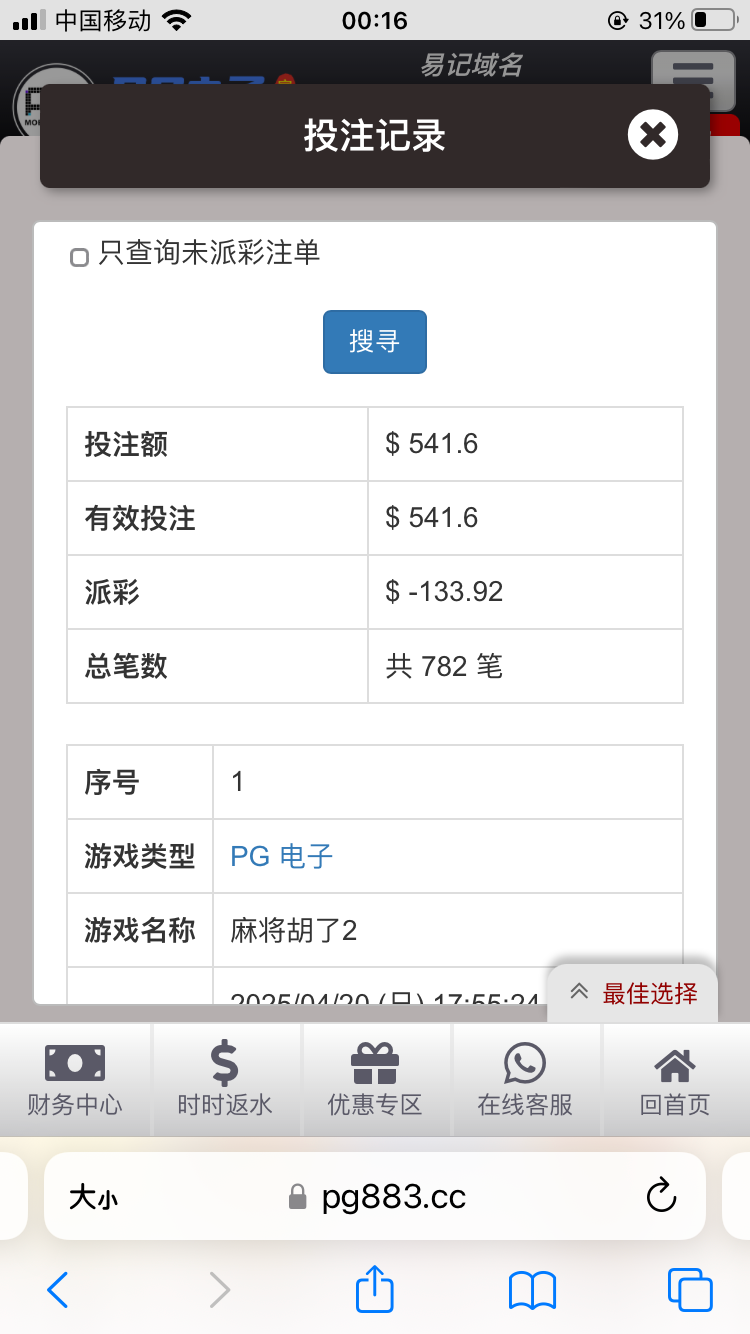Viewport: 750px width, 1334px height.
Task: Tap the pg883.cc address bar
Action: [x=375, y=1196]
